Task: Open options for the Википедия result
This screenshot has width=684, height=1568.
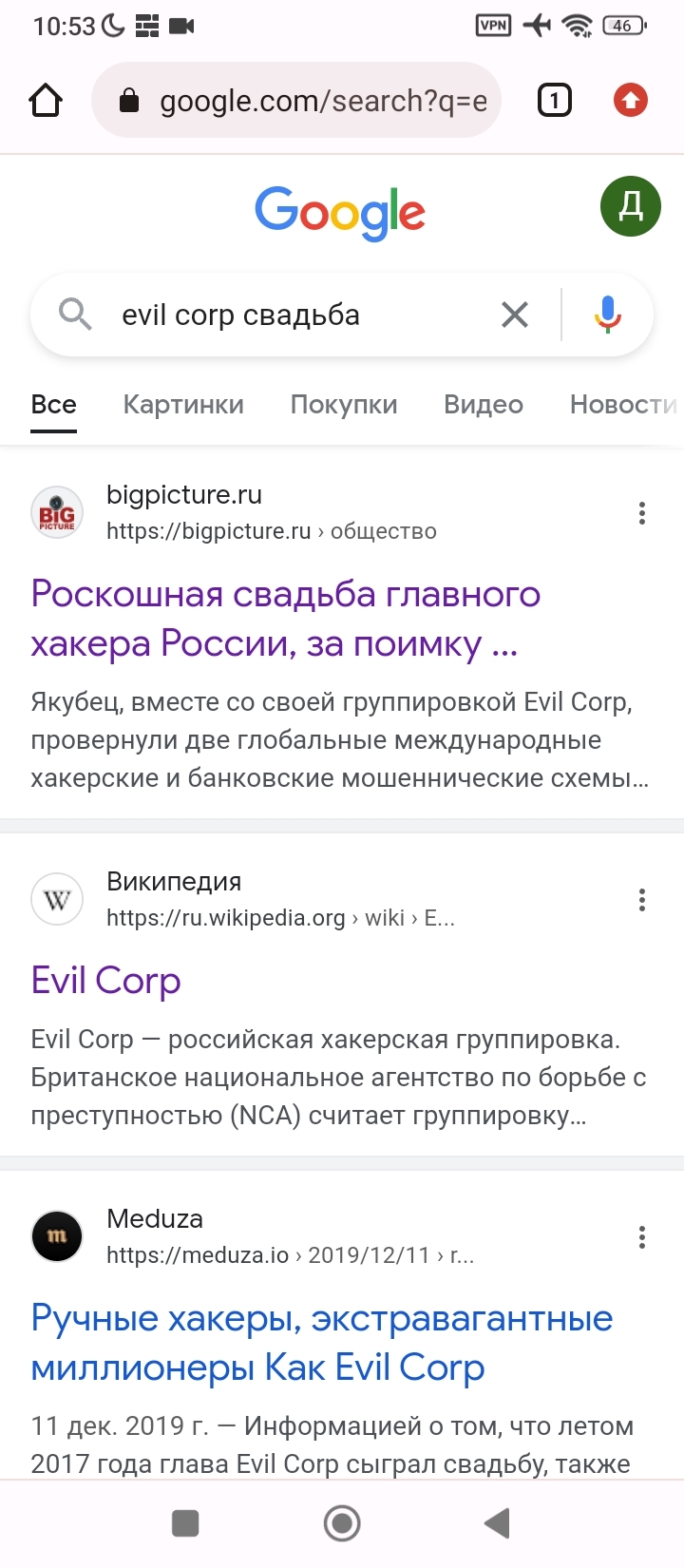Action: (642, 900)
